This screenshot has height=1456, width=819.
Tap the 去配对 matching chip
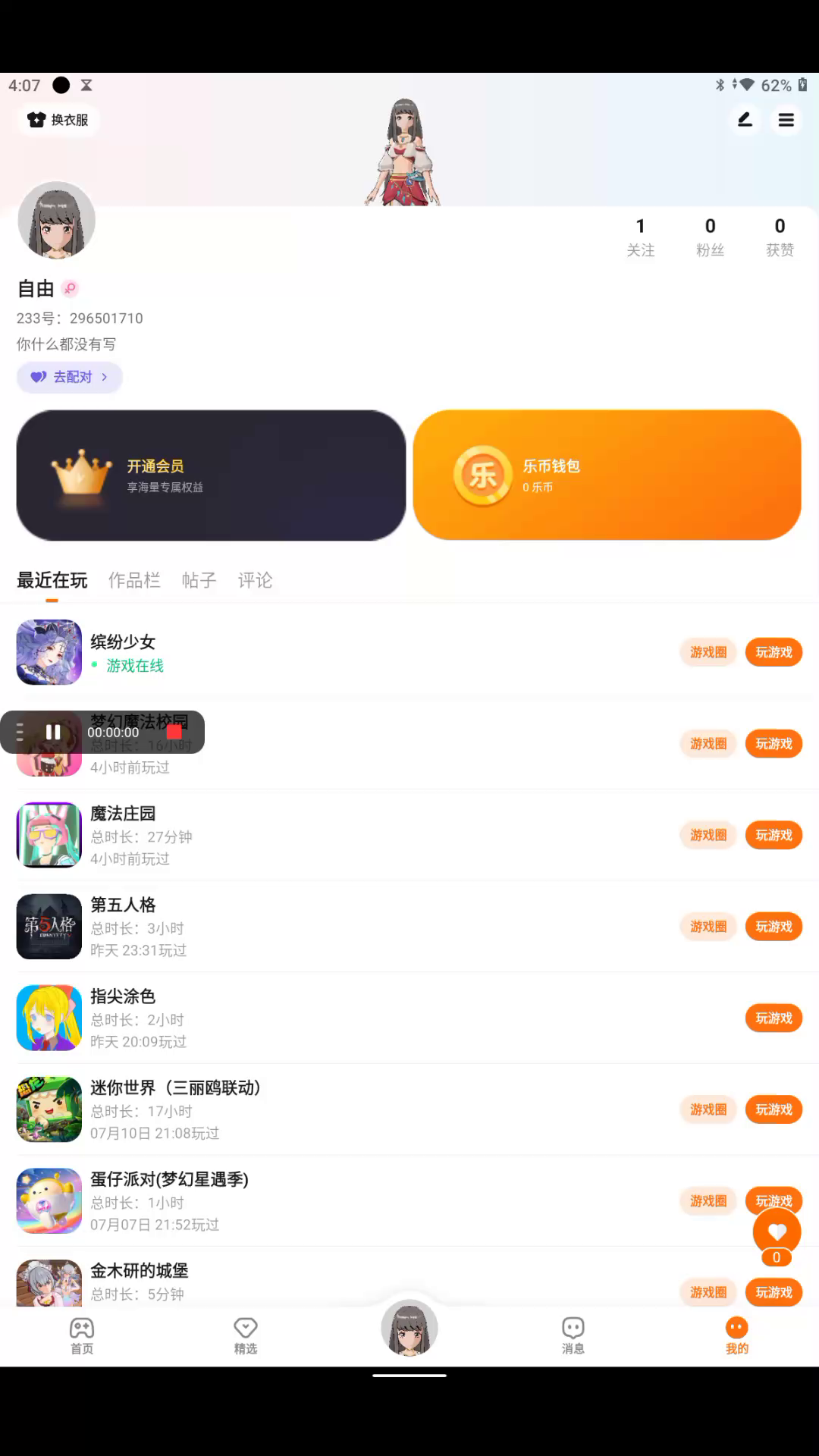70,377
